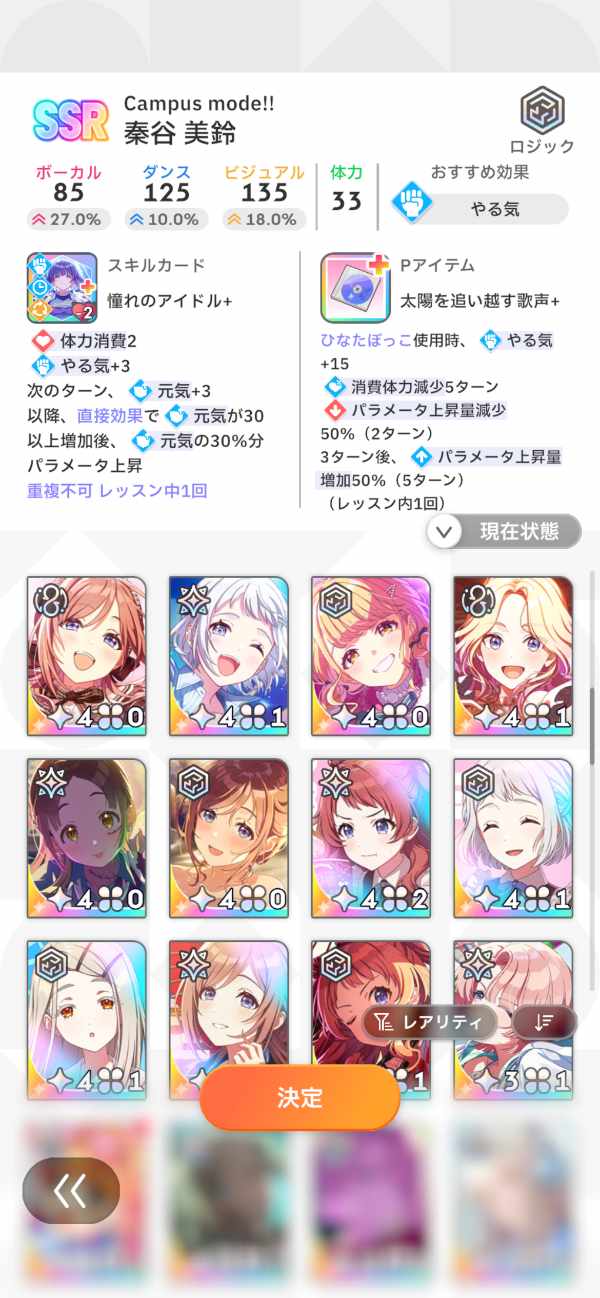Screen dimensions: 600x1298
Task: Confirm selection with the 決定 button
Action: (300, 1097)
